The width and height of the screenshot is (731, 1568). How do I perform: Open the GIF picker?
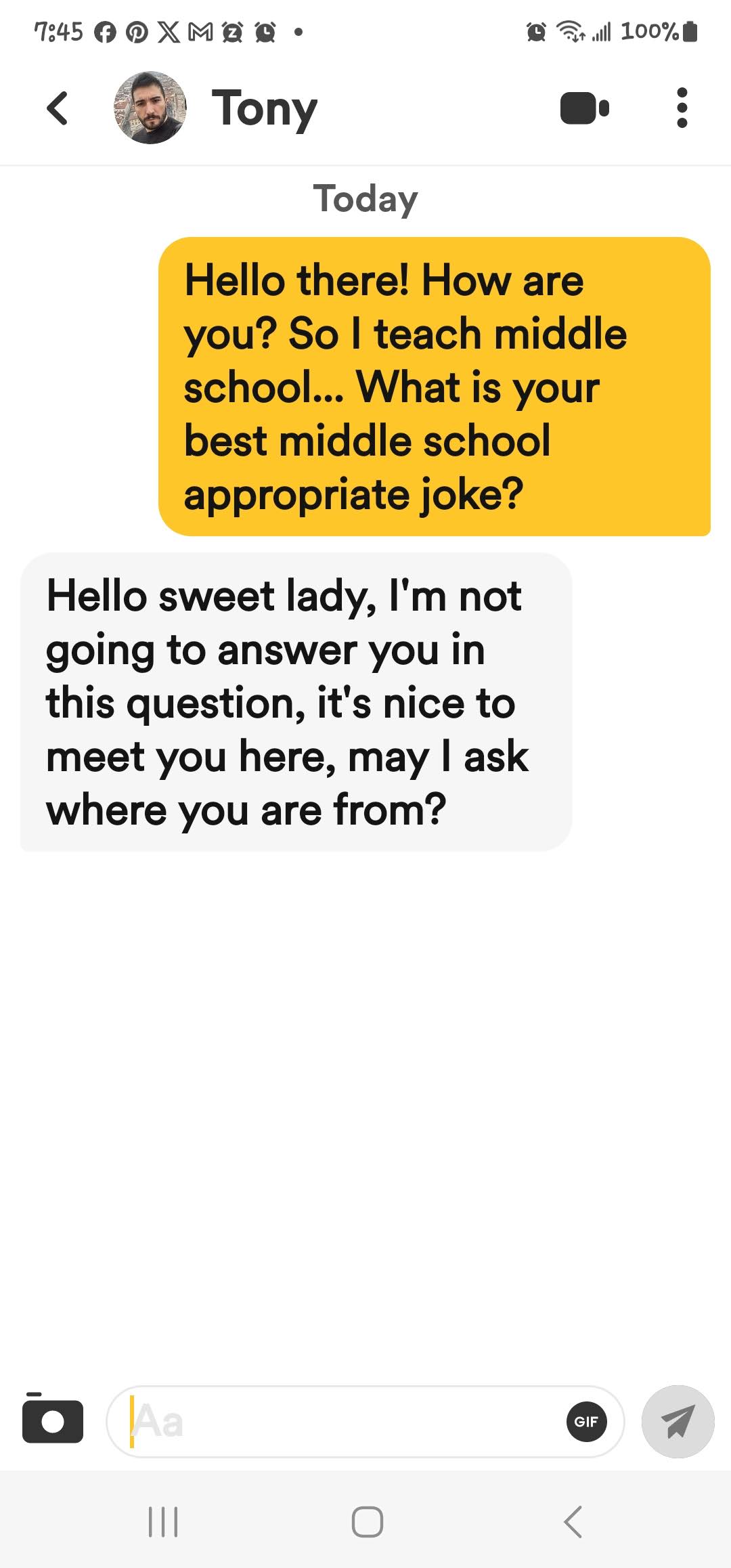[586, 1421]
